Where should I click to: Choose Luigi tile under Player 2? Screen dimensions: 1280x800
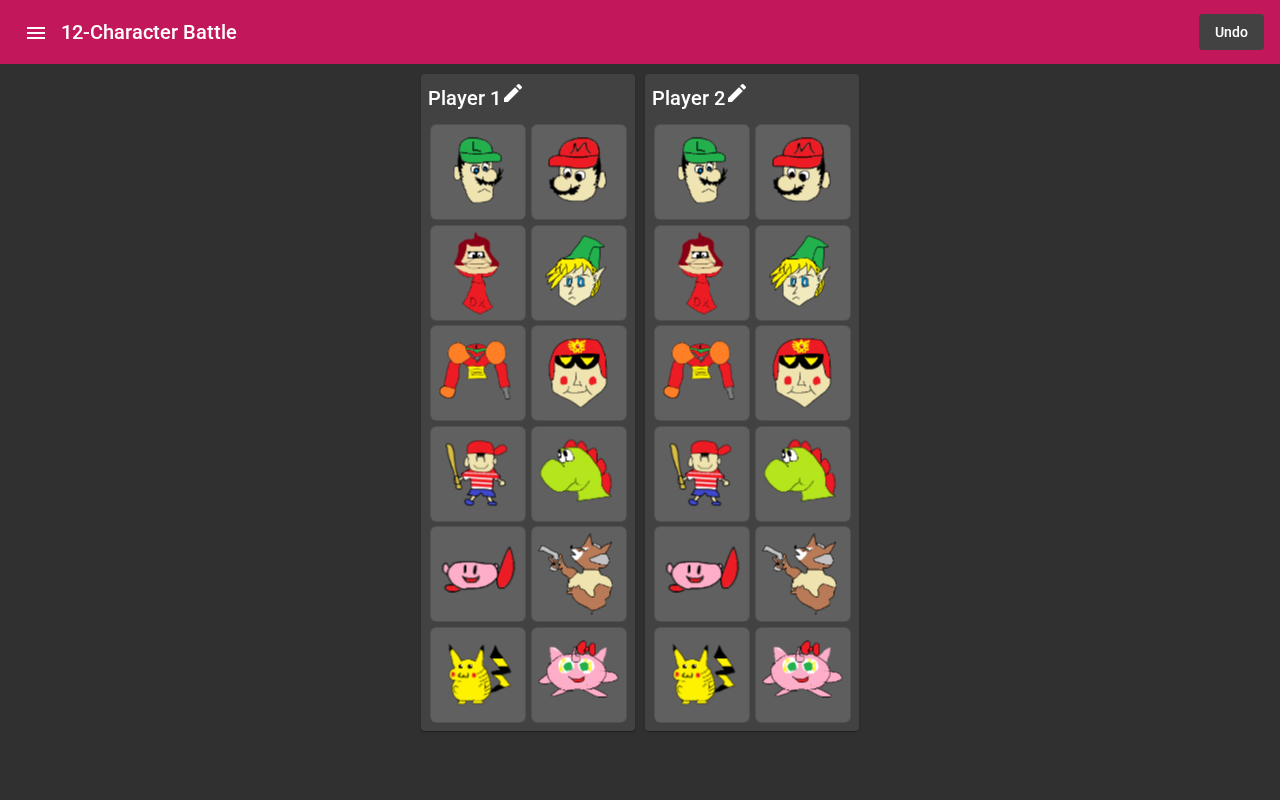[702, 172]
